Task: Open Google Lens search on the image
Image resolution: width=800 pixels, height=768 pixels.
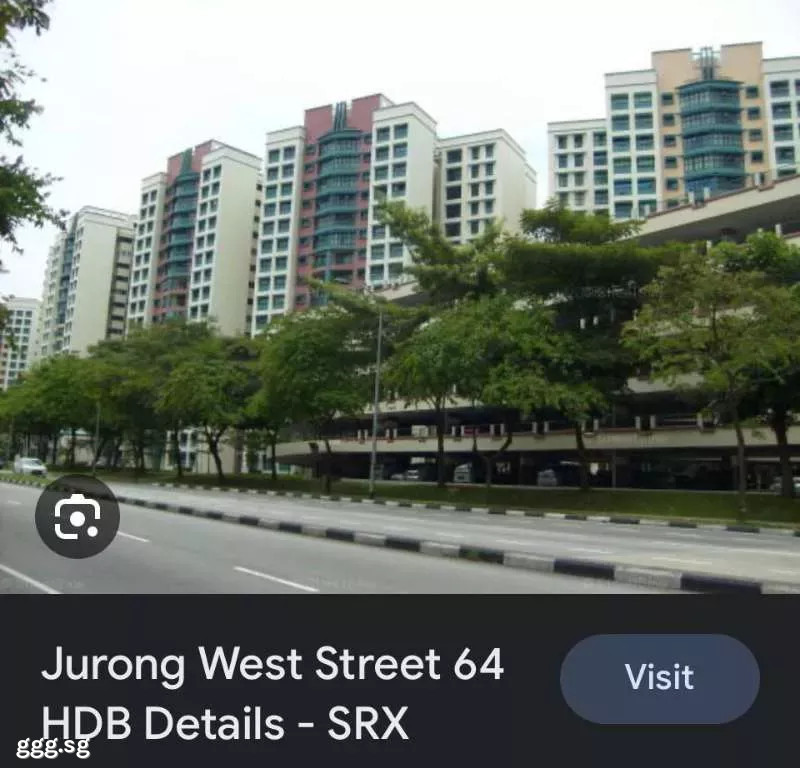Action: click(x=77, y=516)
